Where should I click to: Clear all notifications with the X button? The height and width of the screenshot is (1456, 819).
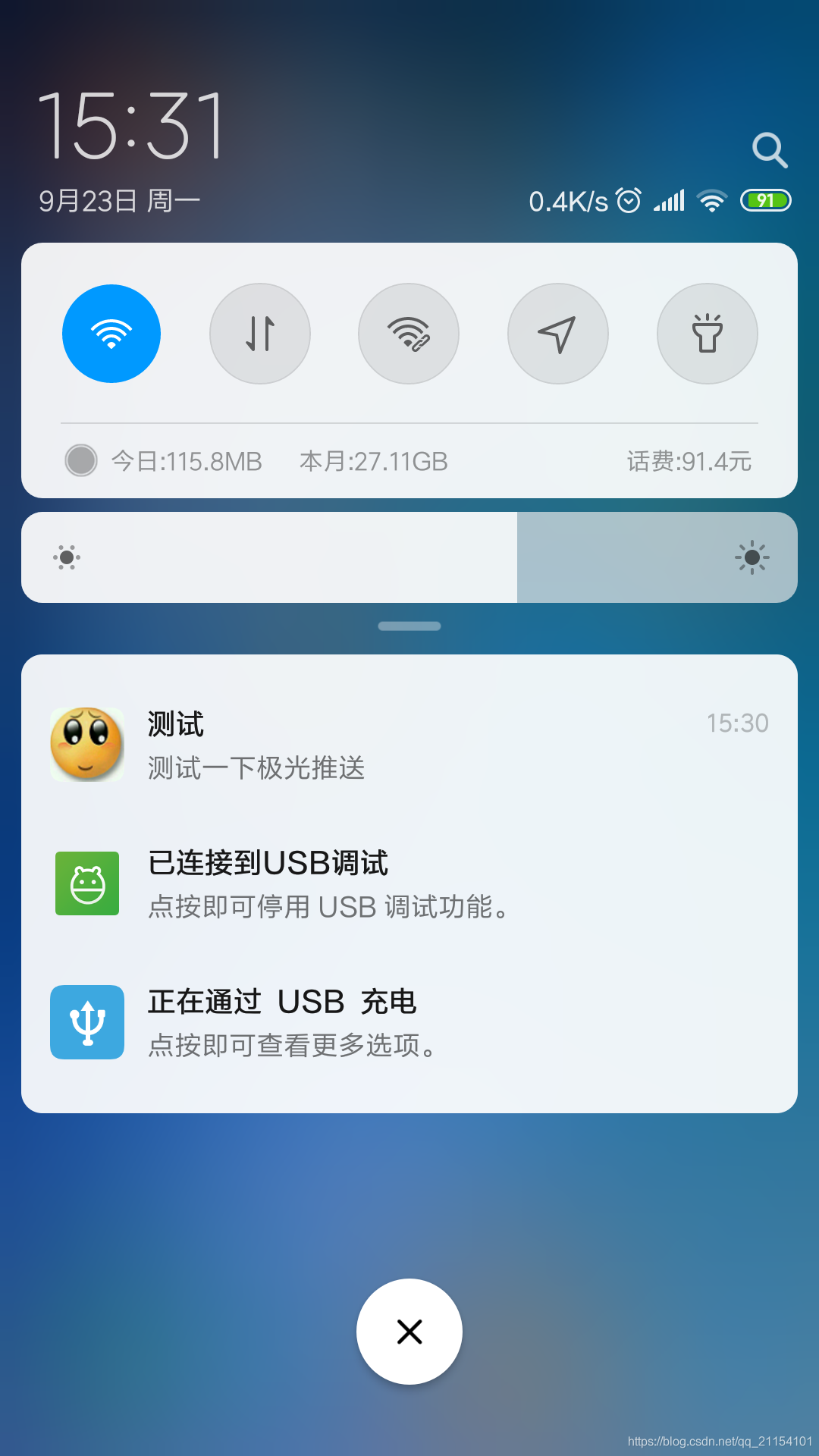pos(409,1332)
